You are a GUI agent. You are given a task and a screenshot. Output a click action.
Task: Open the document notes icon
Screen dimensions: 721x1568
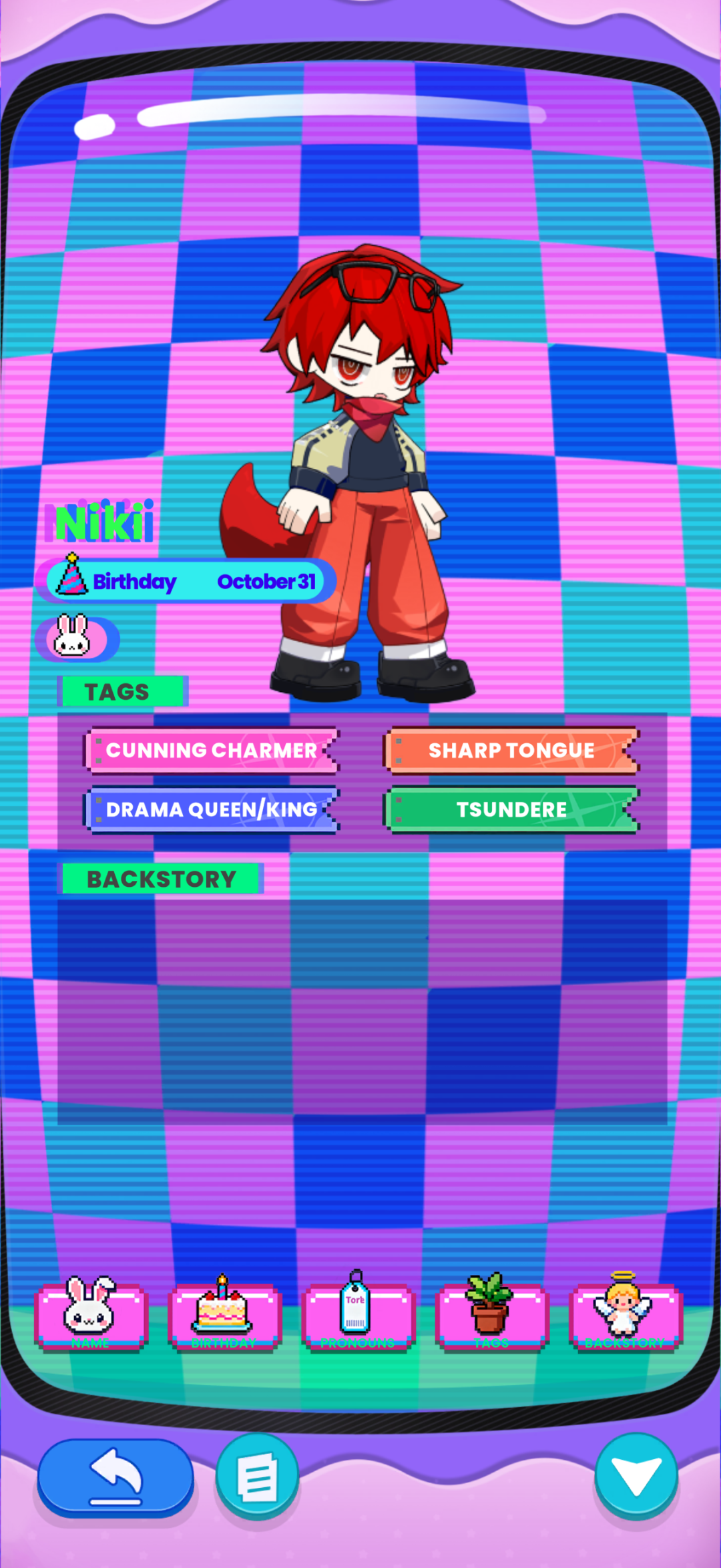pos(257,1476)
